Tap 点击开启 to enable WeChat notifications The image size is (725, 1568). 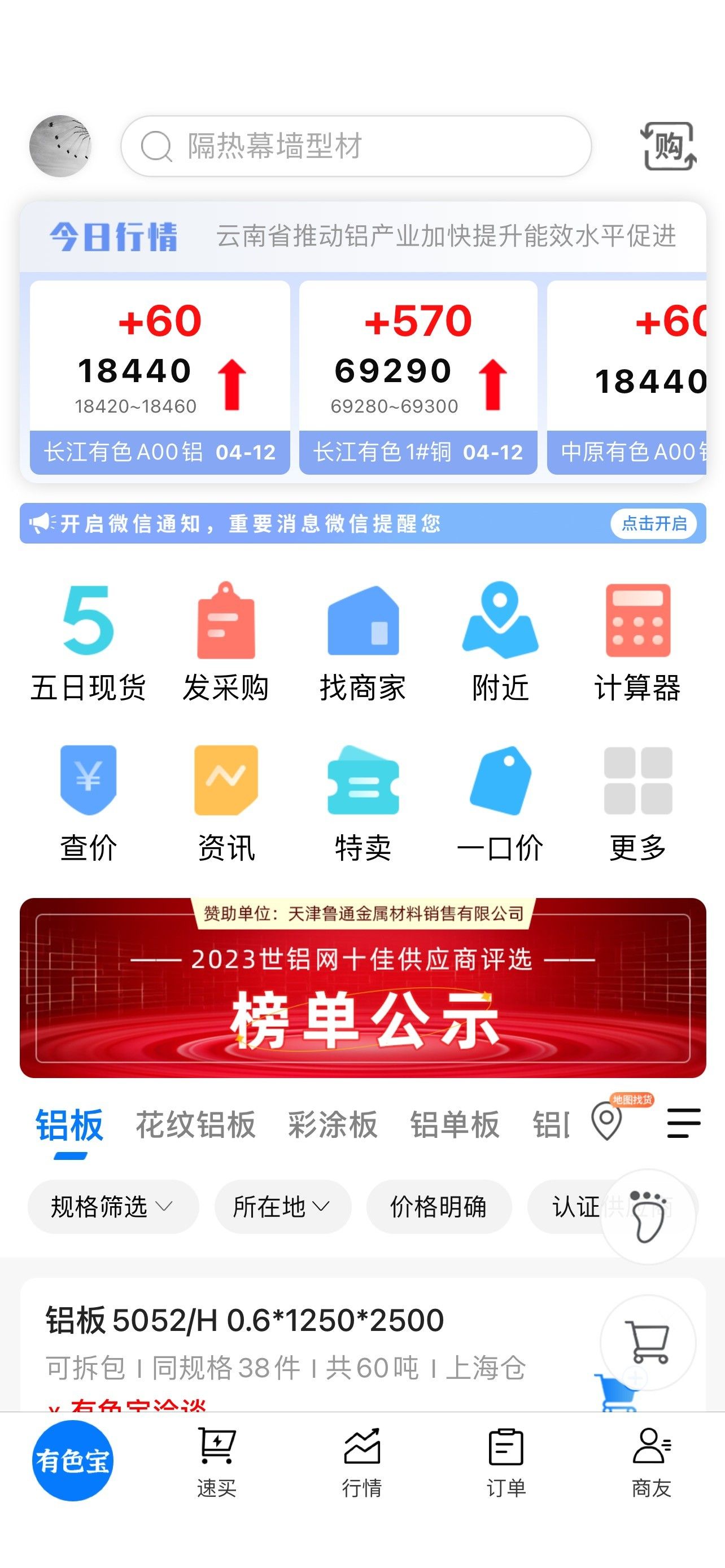click(654, 523)
